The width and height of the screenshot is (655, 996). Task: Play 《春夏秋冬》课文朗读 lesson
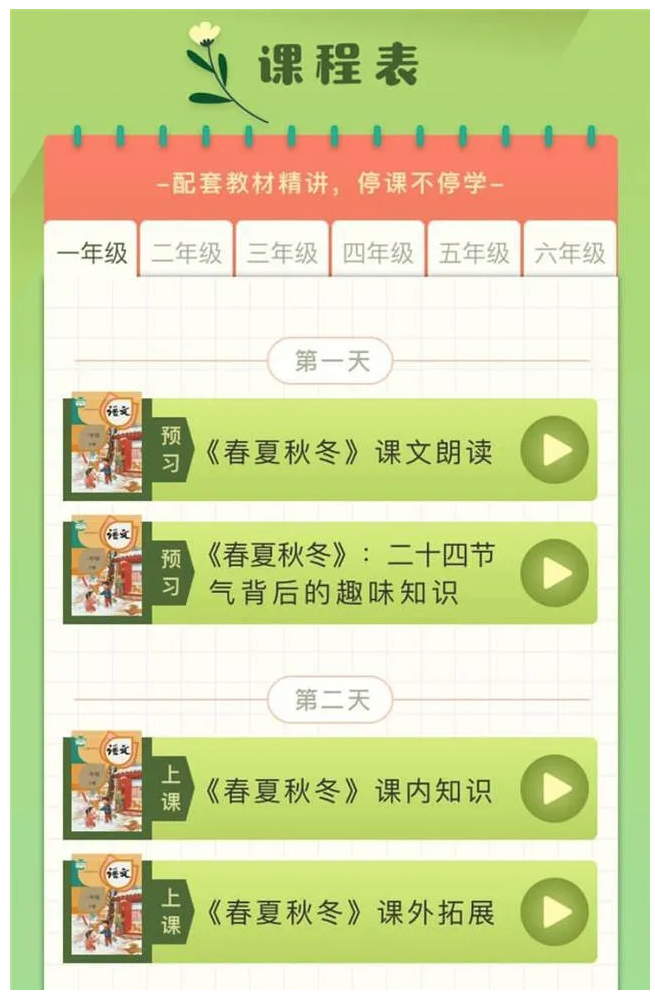pos(555,450)
